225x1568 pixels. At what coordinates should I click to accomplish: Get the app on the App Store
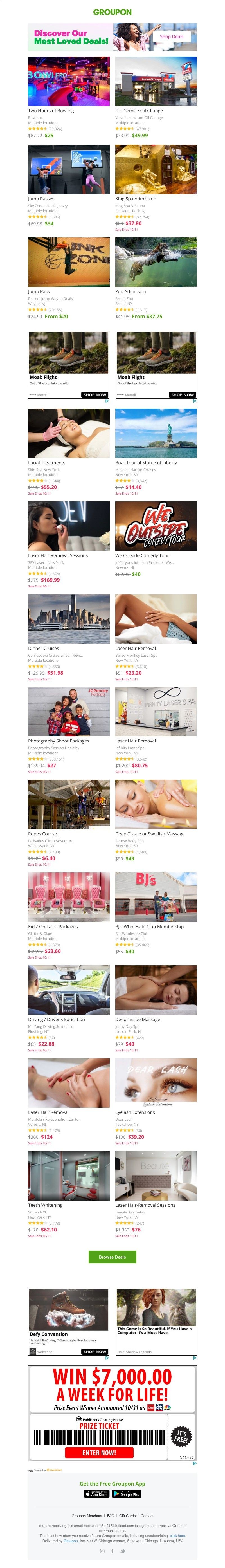96,1494
